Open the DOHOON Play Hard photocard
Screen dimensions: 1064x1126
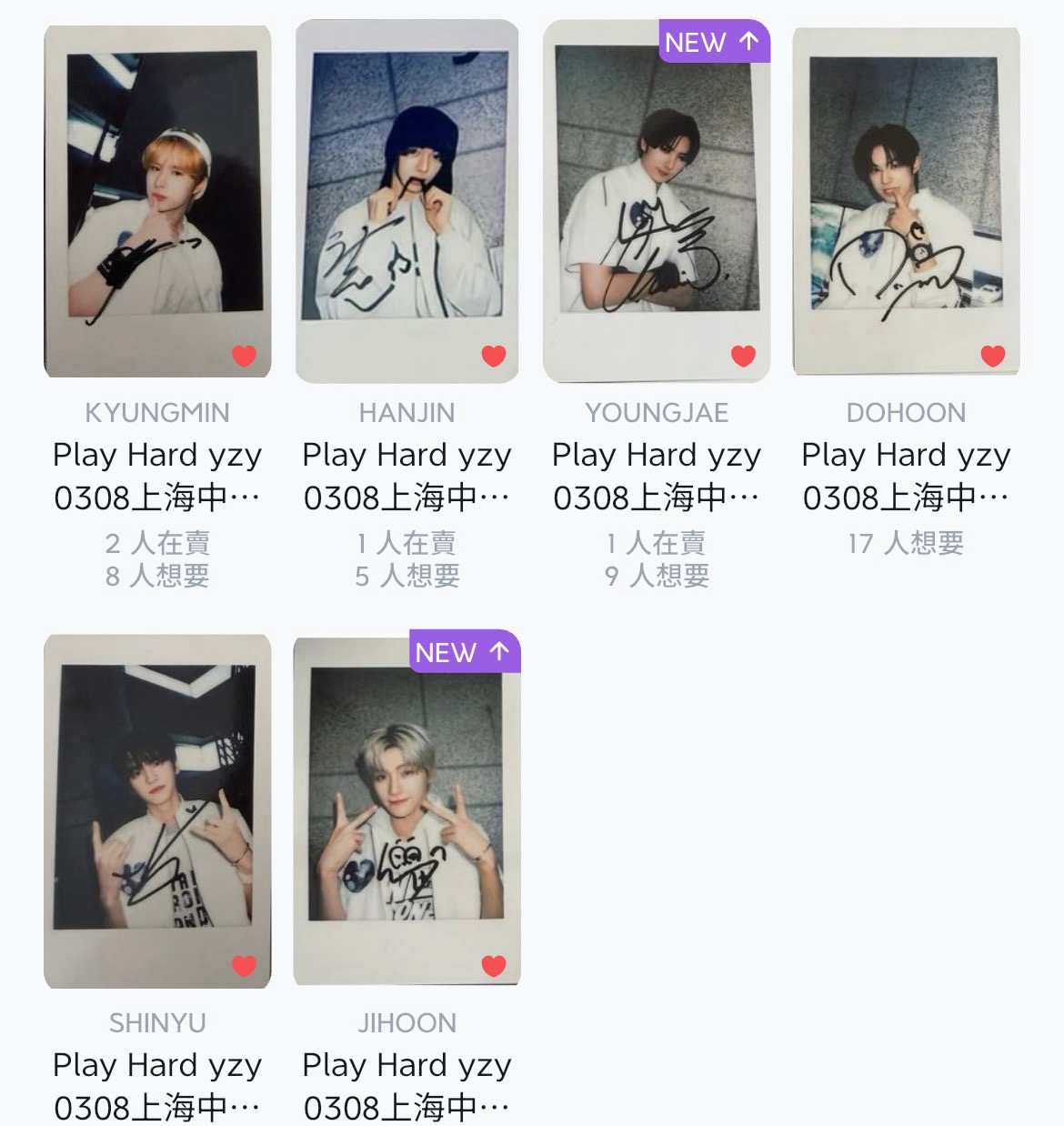(906, 200)
